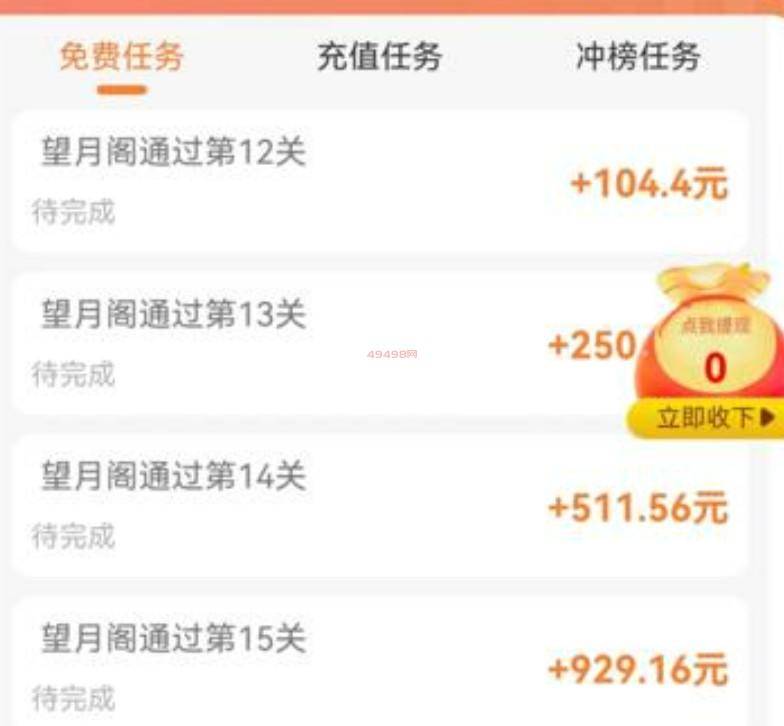Open the 点我提现 red money bag

(x=714, y=345)
